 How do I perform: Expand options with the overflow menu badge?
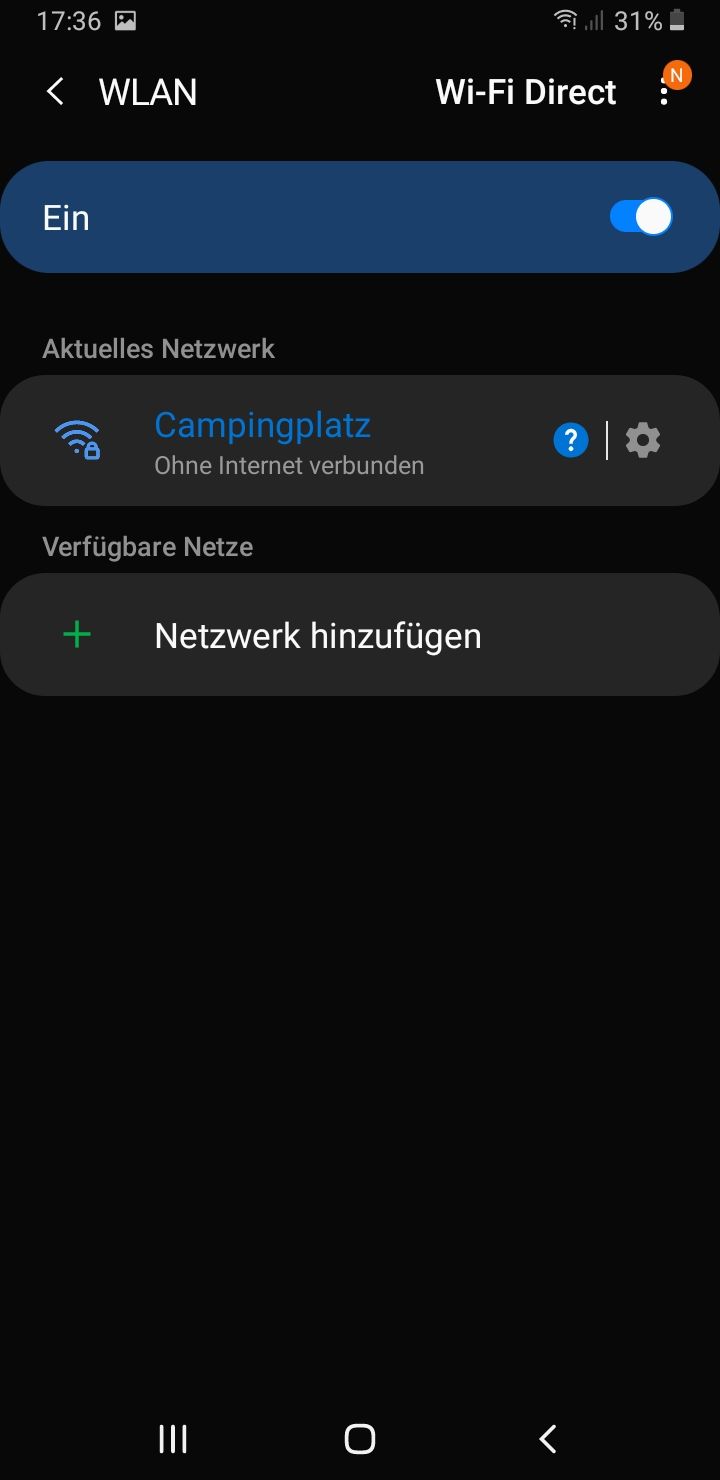click(676, 75)
